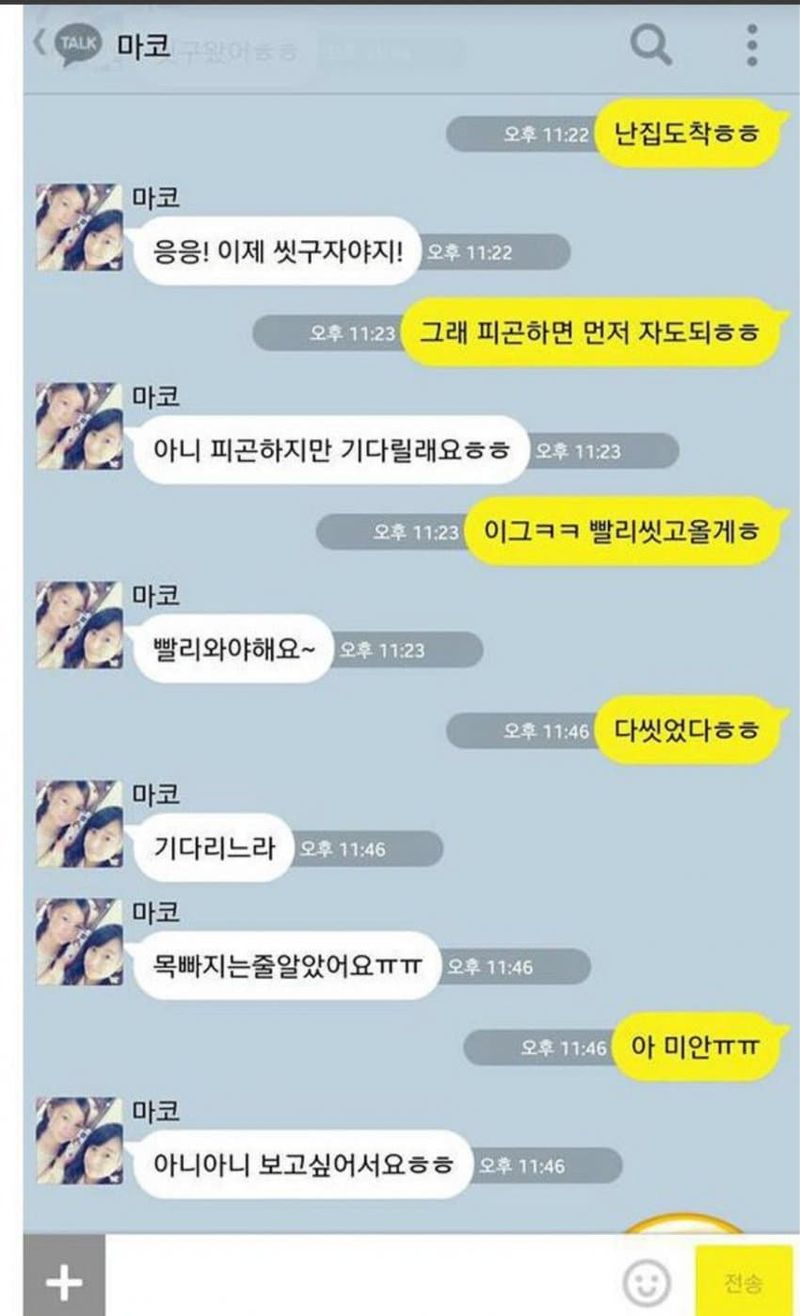Tap the 전송 send button
This screenshot has height=1316, width=800.
(x=744, y=1281)
